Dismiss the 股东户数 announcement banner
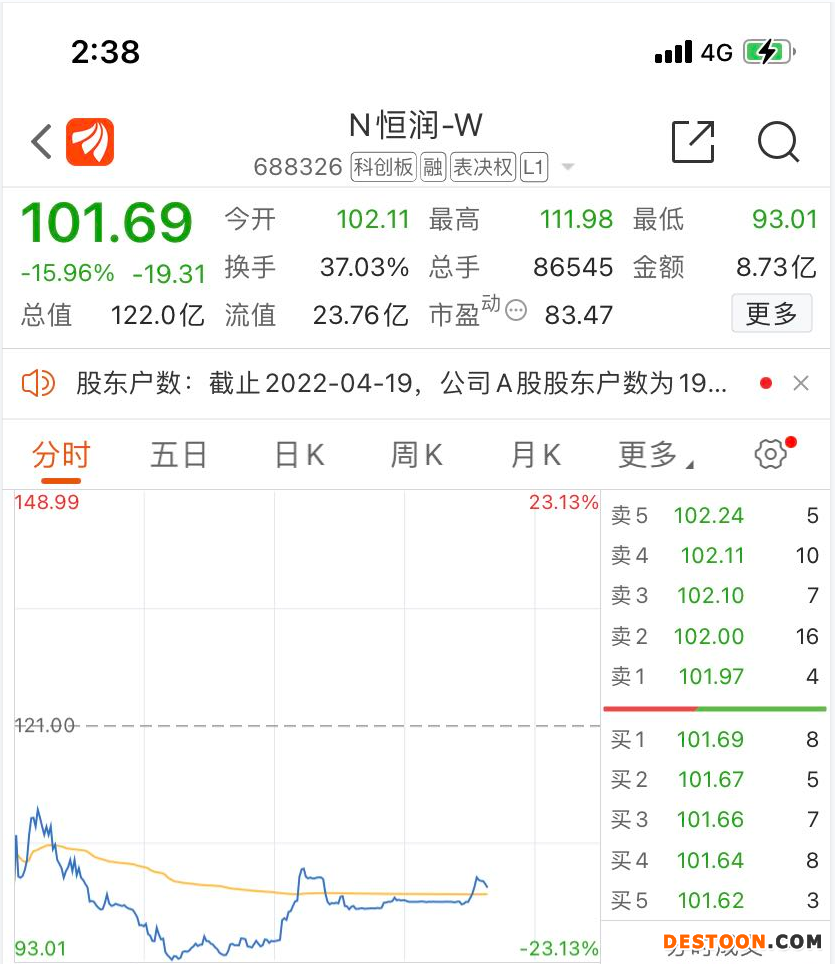This screenshot has width=835, height=964. coord(800,383)
